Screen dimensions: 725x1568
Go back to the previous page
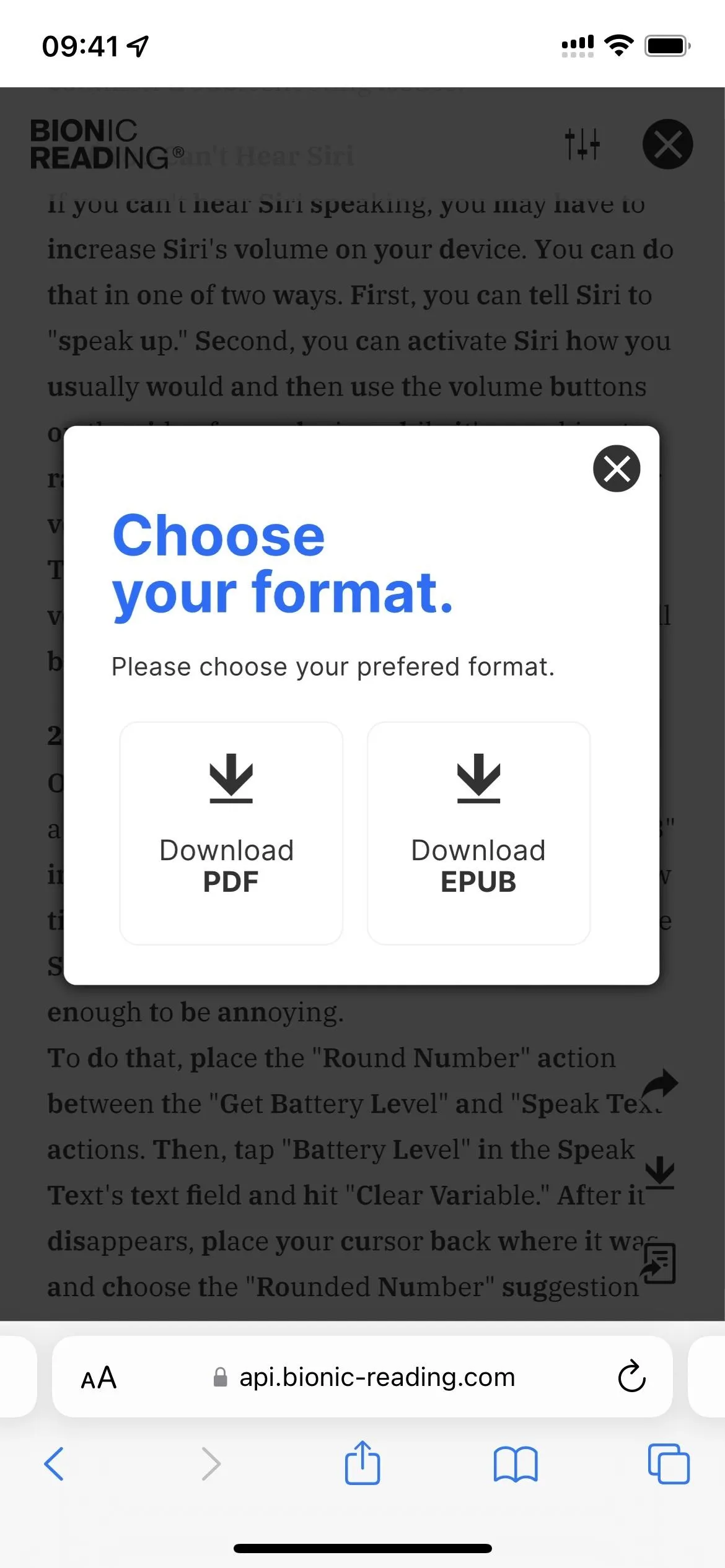54,1464
